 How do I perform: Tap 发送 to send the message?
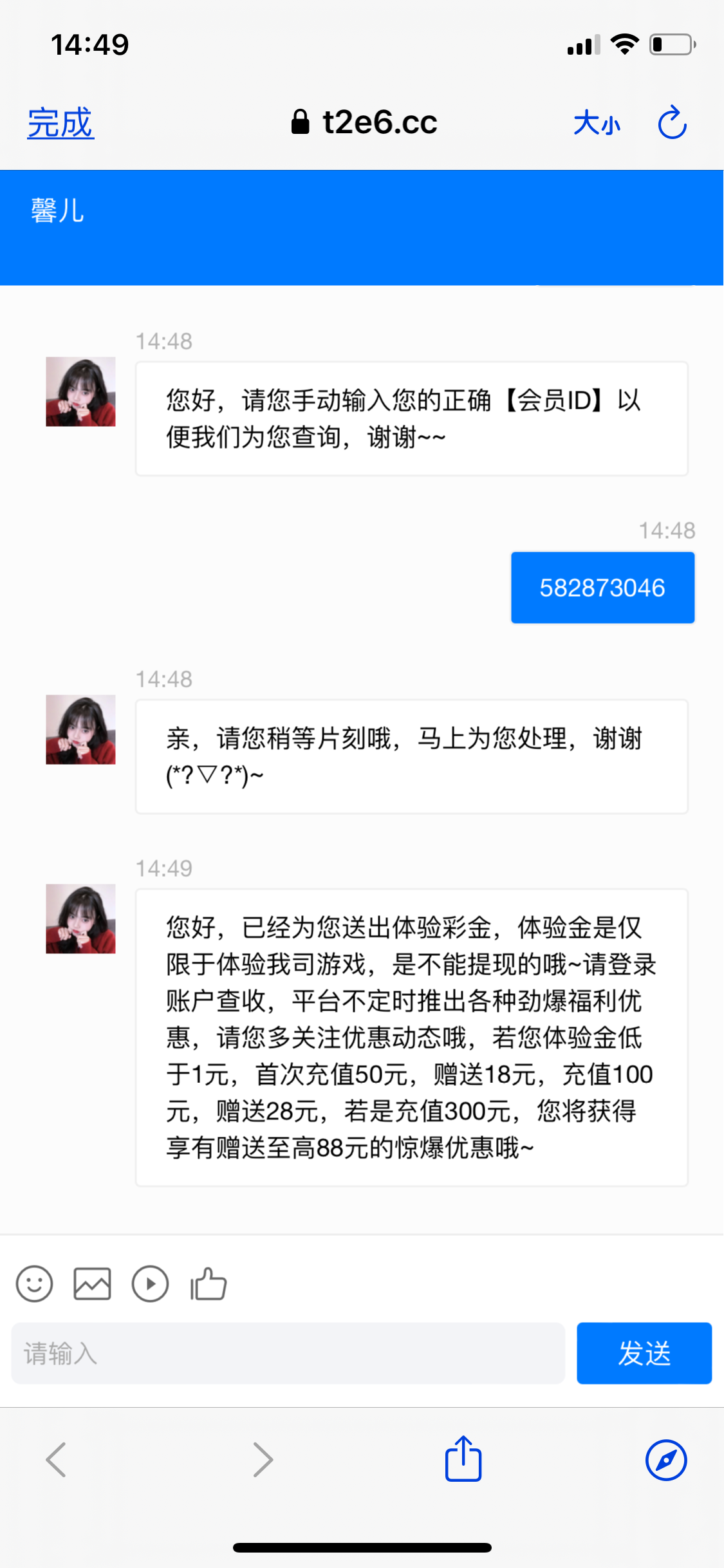click(x=644, y=1353)
